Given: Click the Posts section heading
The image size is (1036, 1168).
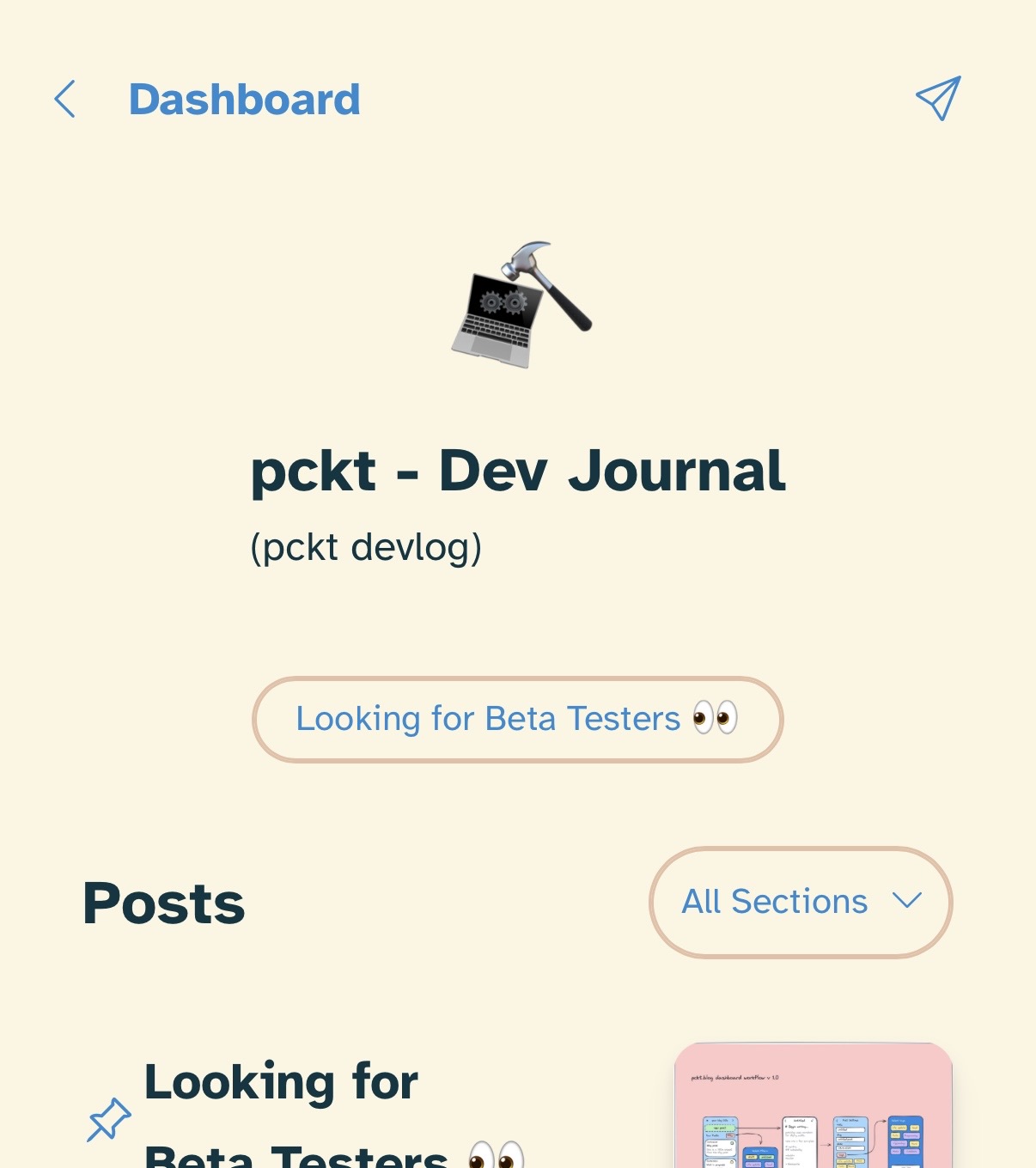Looking at the screenshot, I should [x=163, y=902].
